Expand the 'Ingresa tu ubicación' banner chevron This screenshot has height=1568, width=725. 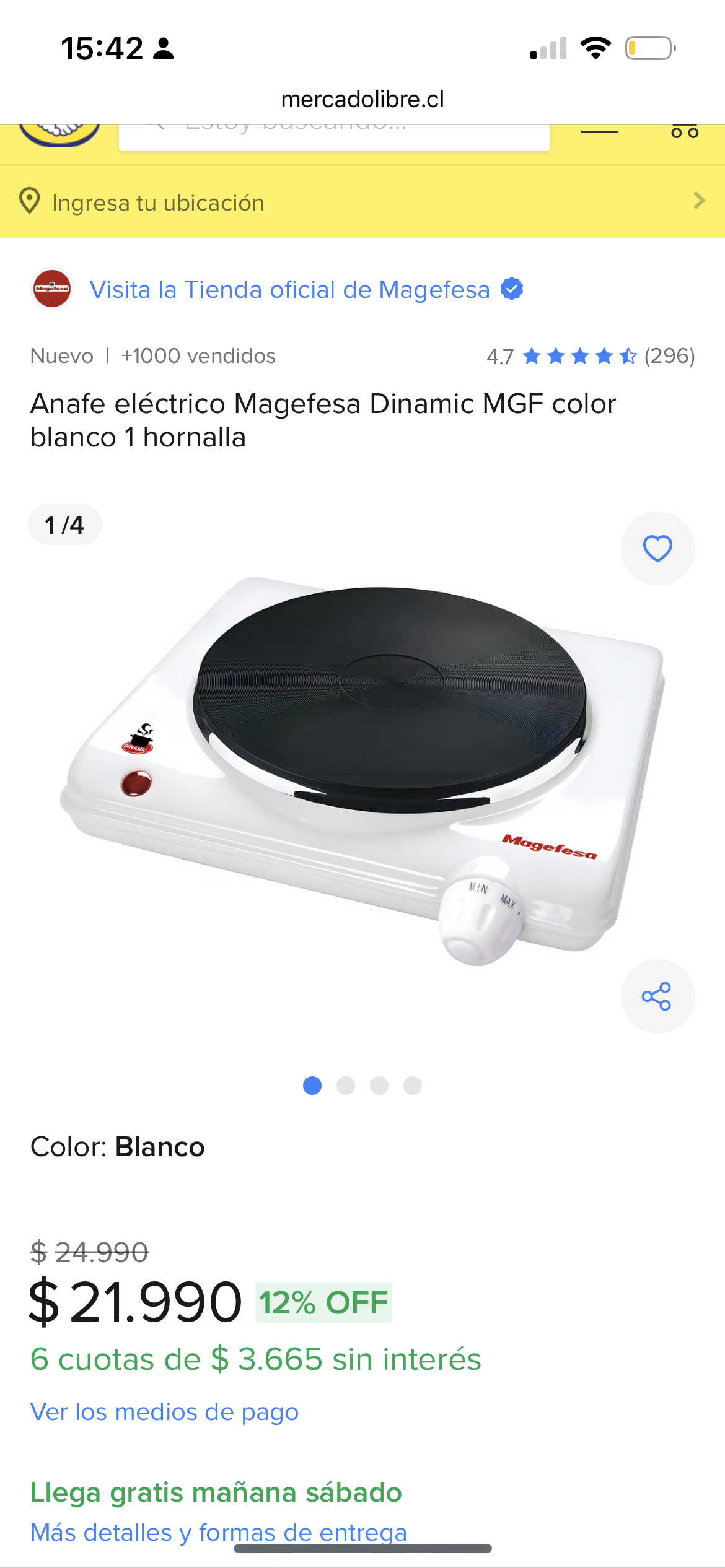coord(700,201)
